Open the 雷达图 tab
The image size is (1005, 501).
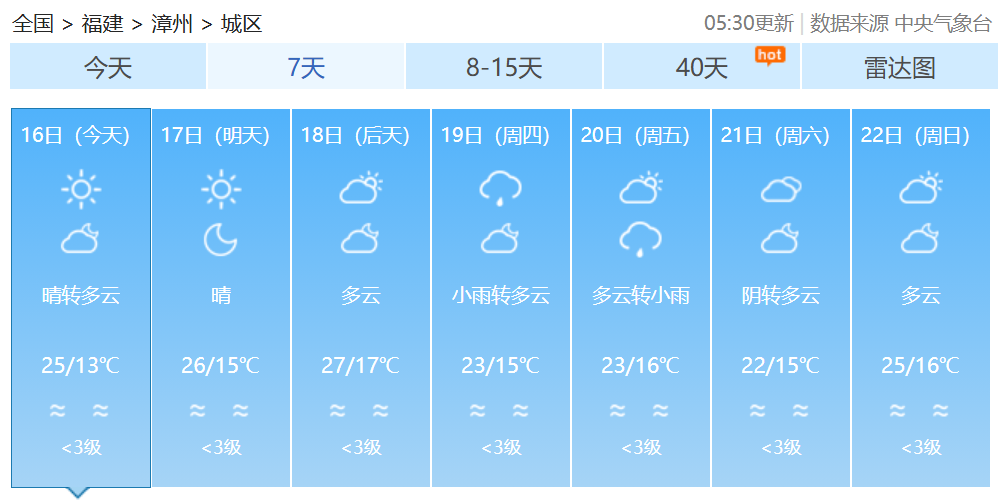[x=899, y=68]
